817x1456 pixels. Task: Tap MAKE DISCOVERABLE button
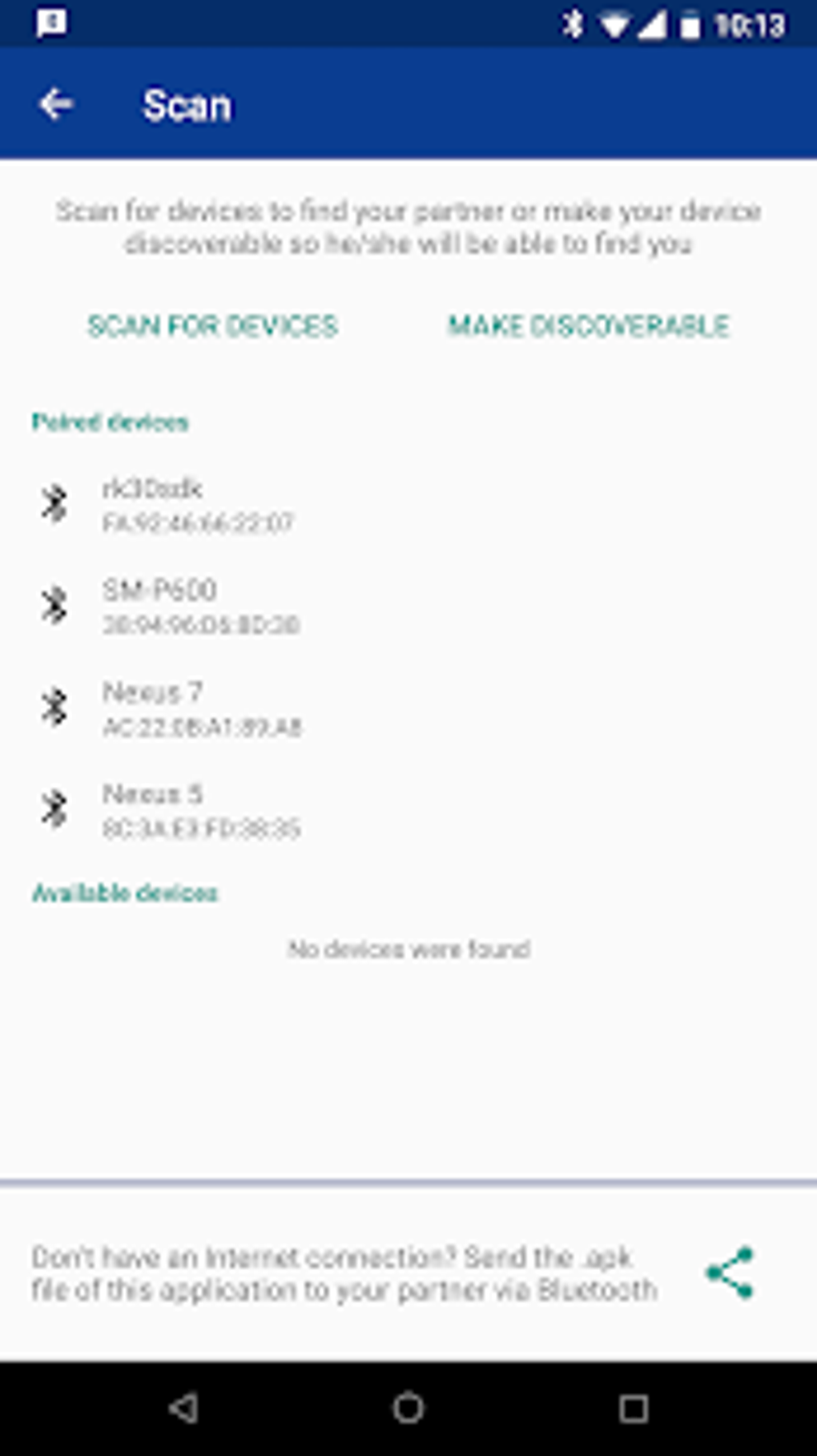click(588, 326)
